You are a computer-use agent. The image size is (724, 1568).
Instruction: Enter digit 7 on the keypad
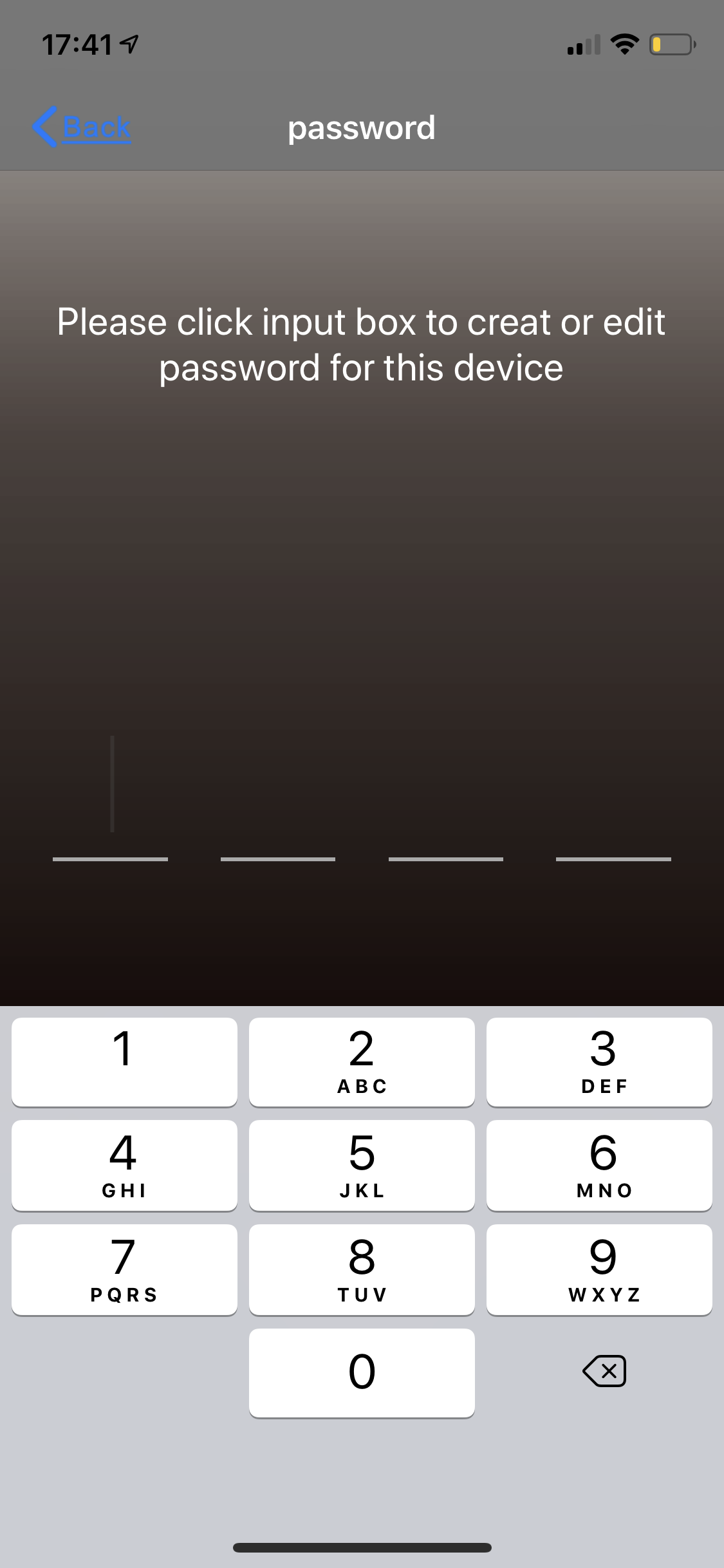[124, 1269]
